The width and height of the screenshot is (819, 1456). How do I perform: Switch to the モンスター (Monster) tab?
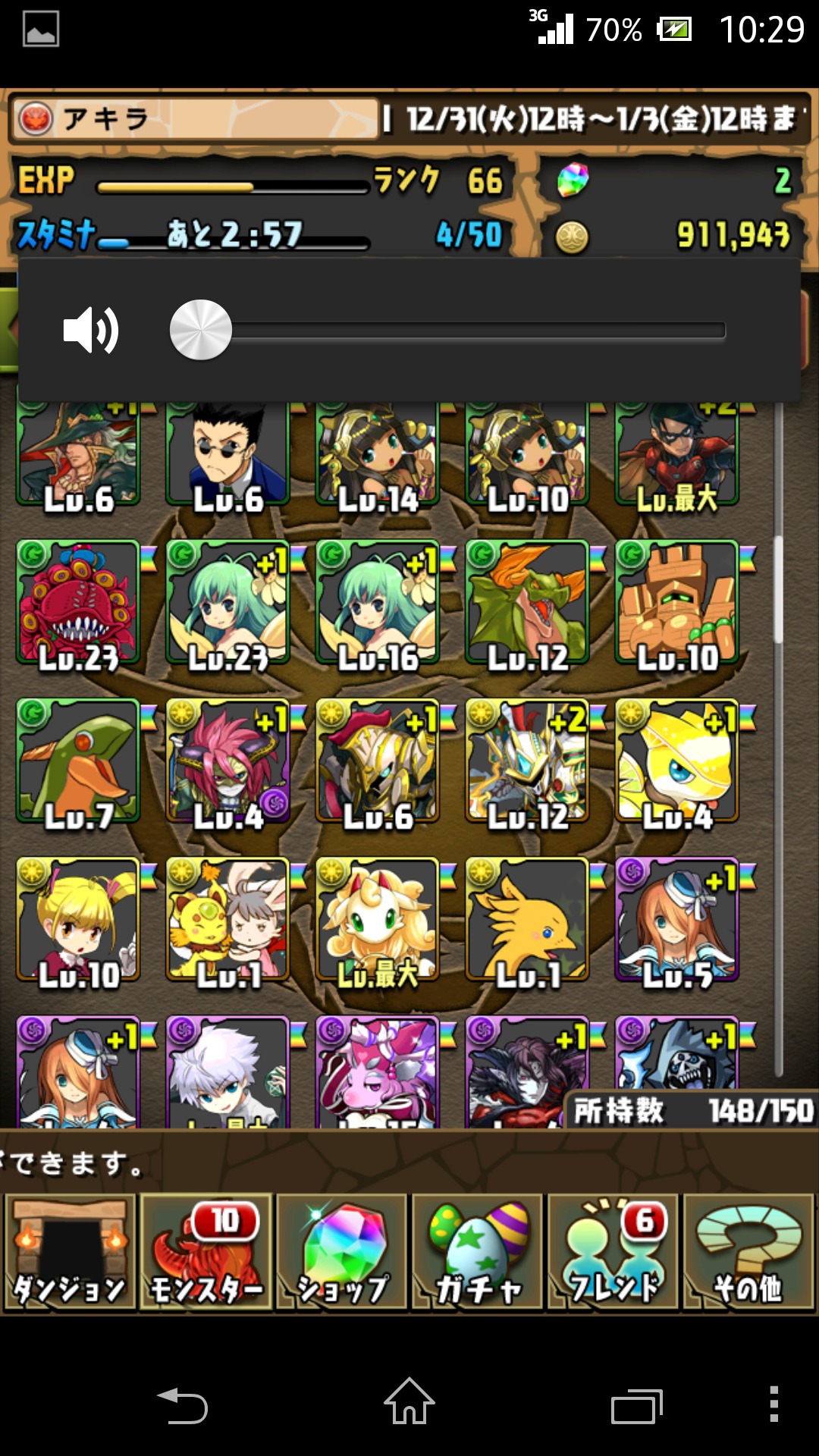pyautogui.click(x=206, y=1253)
